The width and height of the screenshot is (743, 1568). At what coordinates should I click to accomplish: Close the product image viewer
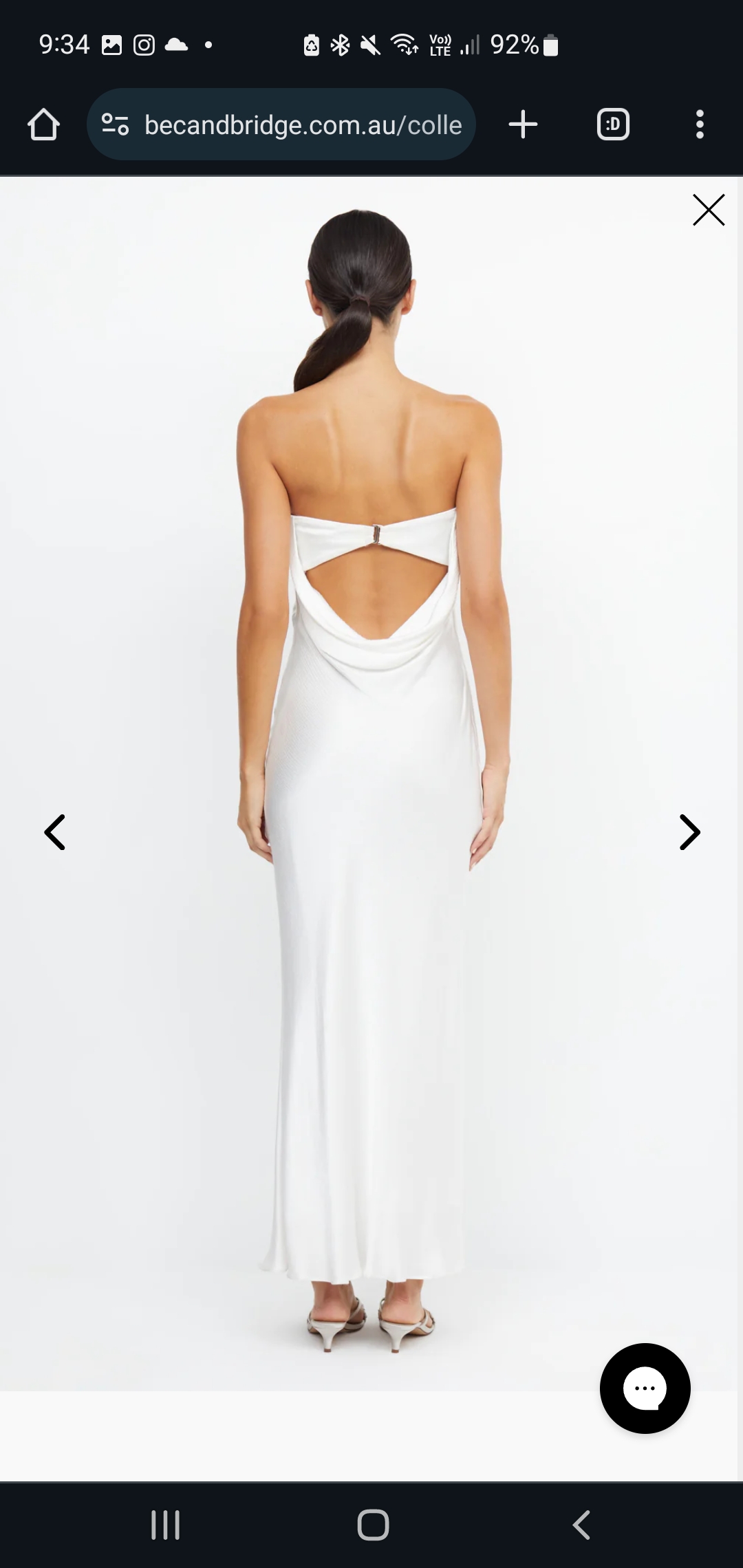pos(709,210)
